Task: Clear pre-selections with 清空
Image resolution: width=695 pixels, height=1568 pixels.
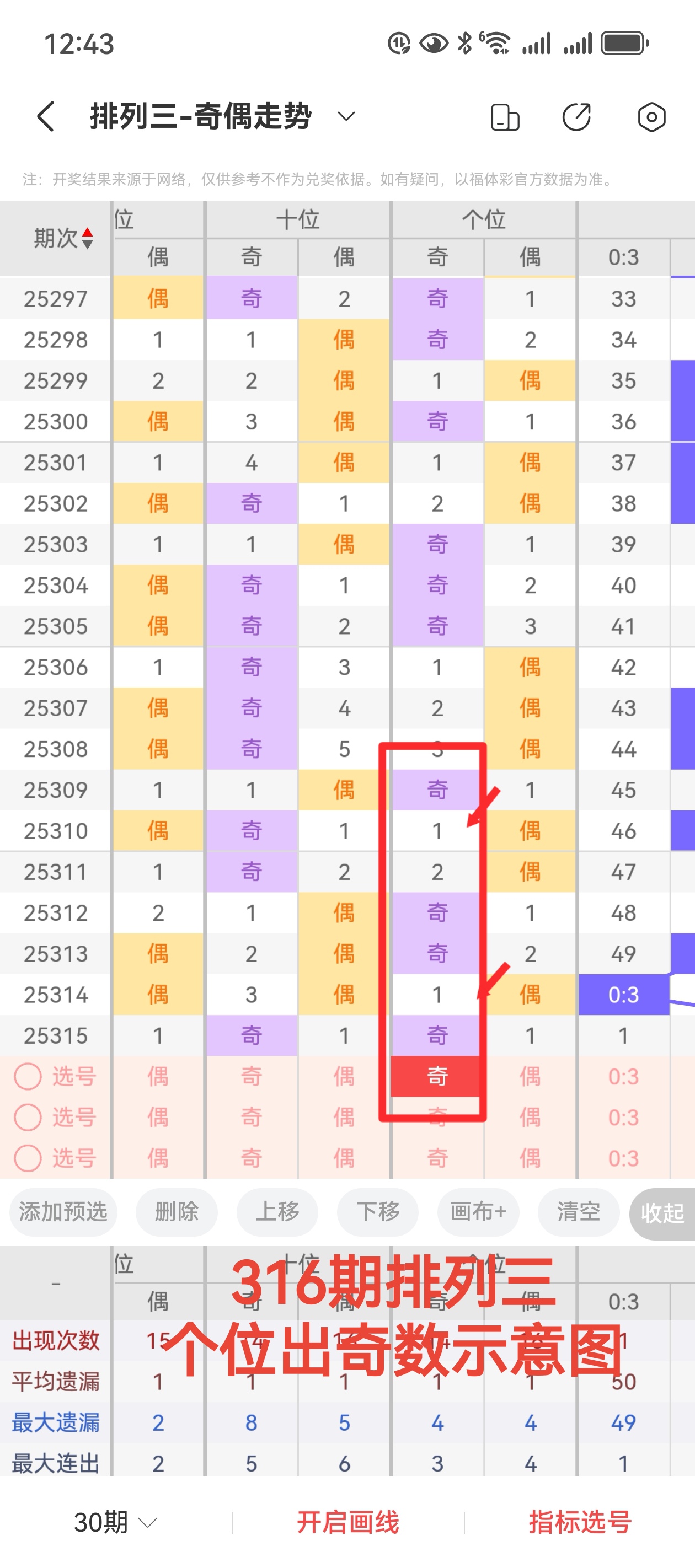Action: tap(579, 1211)
